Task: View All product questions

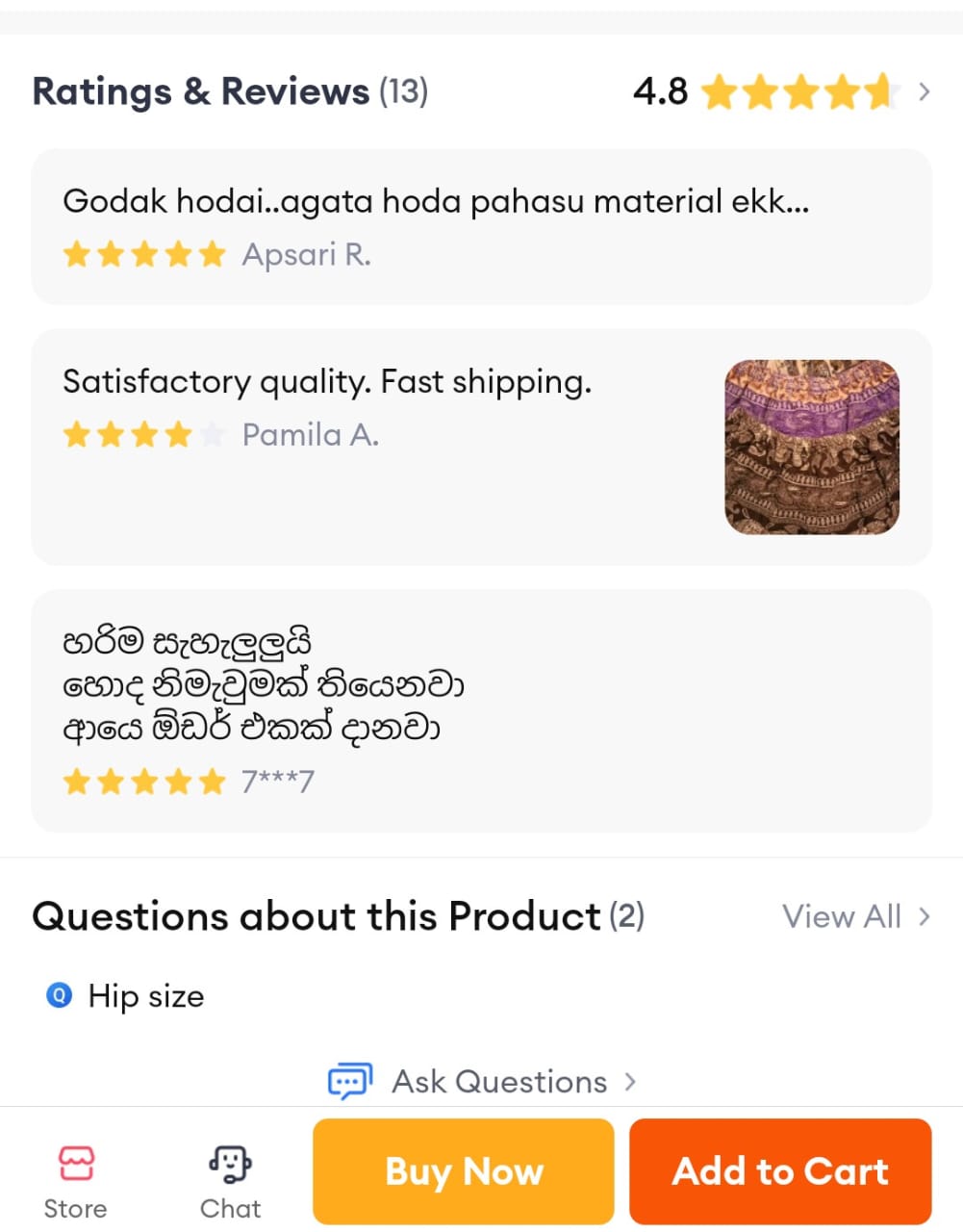Action: coord(854,916)
